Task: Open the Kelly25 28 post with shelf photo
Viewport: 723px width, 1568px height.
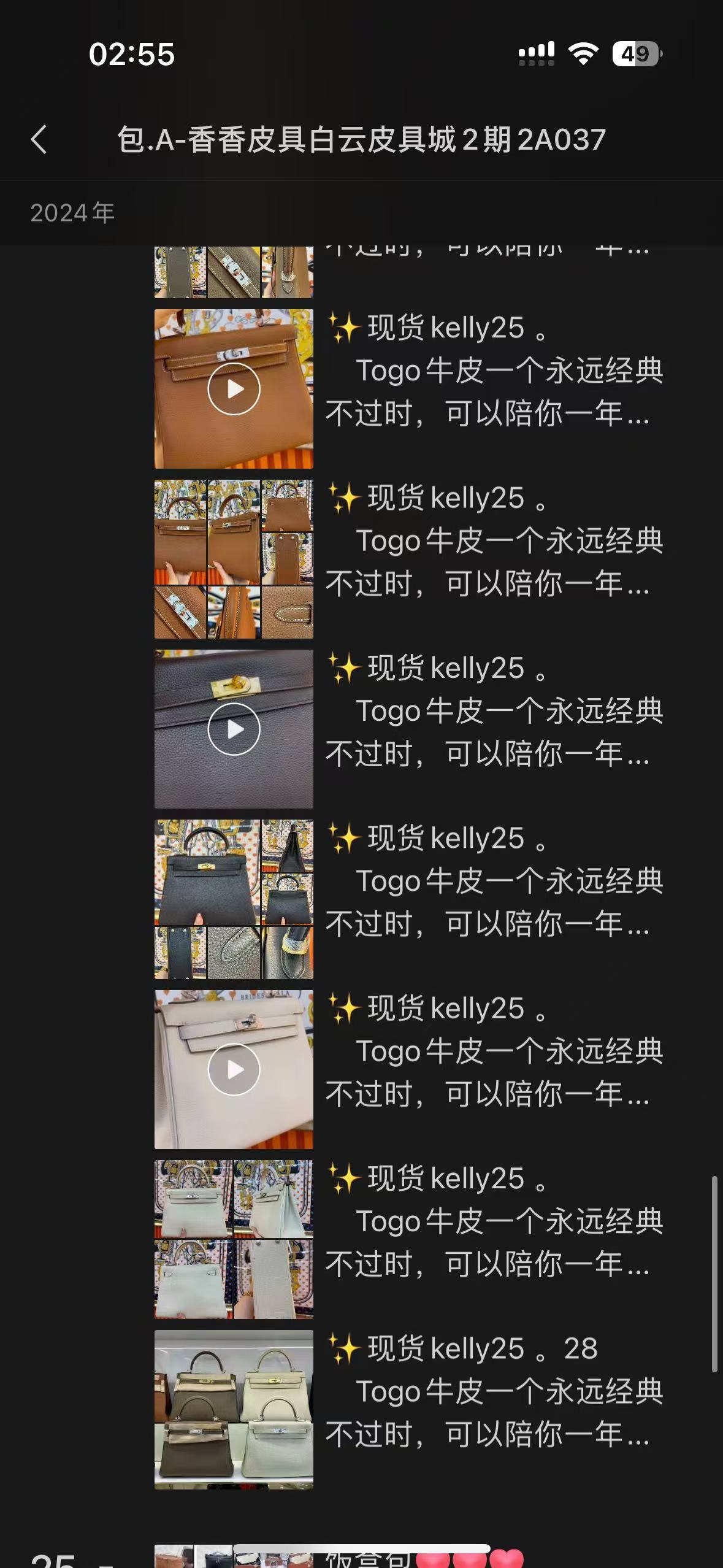Action: click(x=234, y=1409)
